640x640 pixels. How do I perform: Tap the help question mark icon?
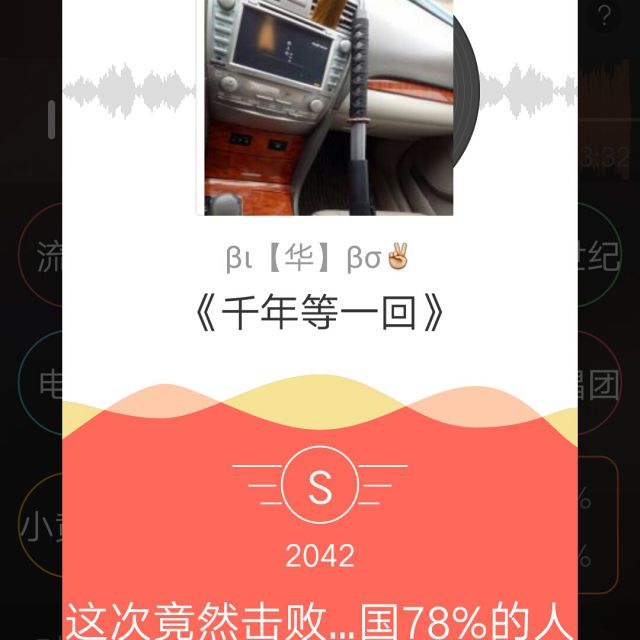tap(604, 16)
